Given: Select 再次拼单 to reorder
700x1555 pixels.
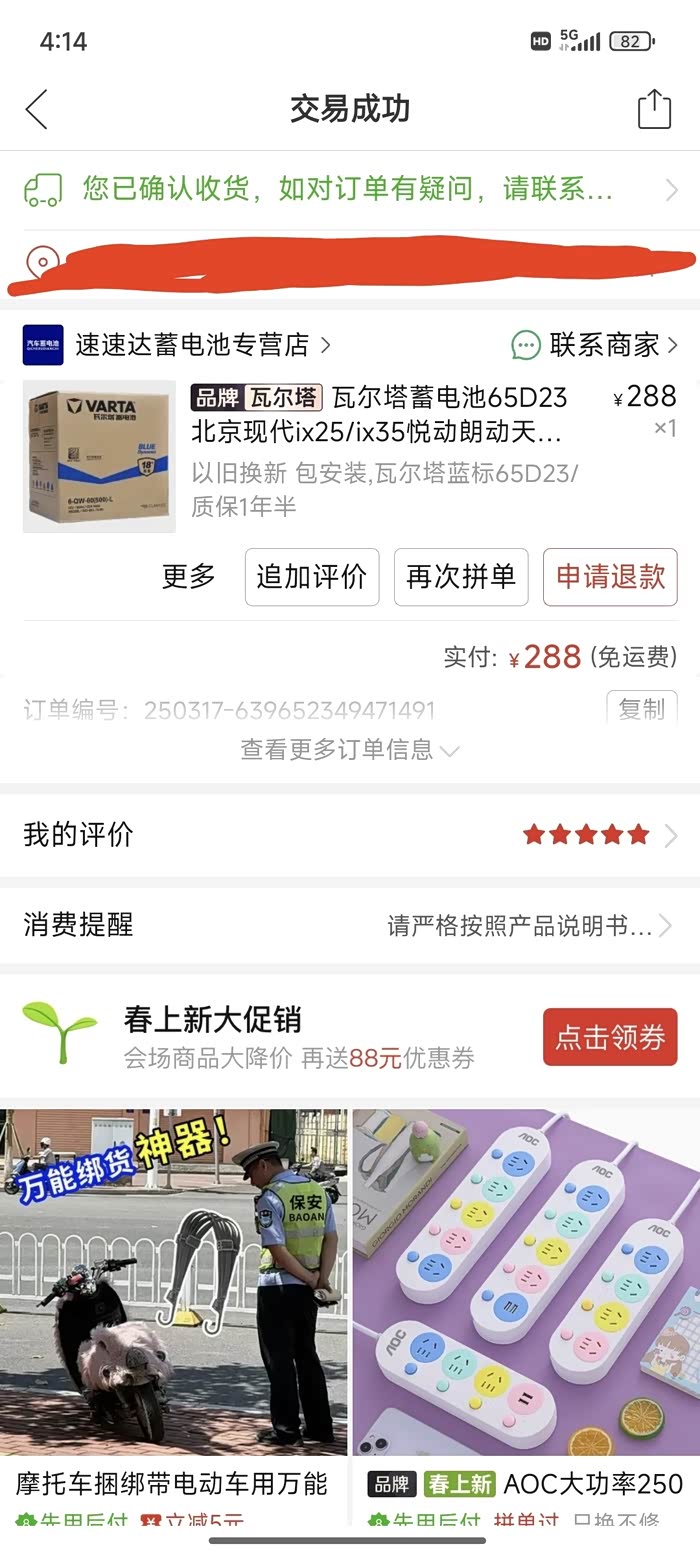Looking at the screenshot, I should 461,577.
